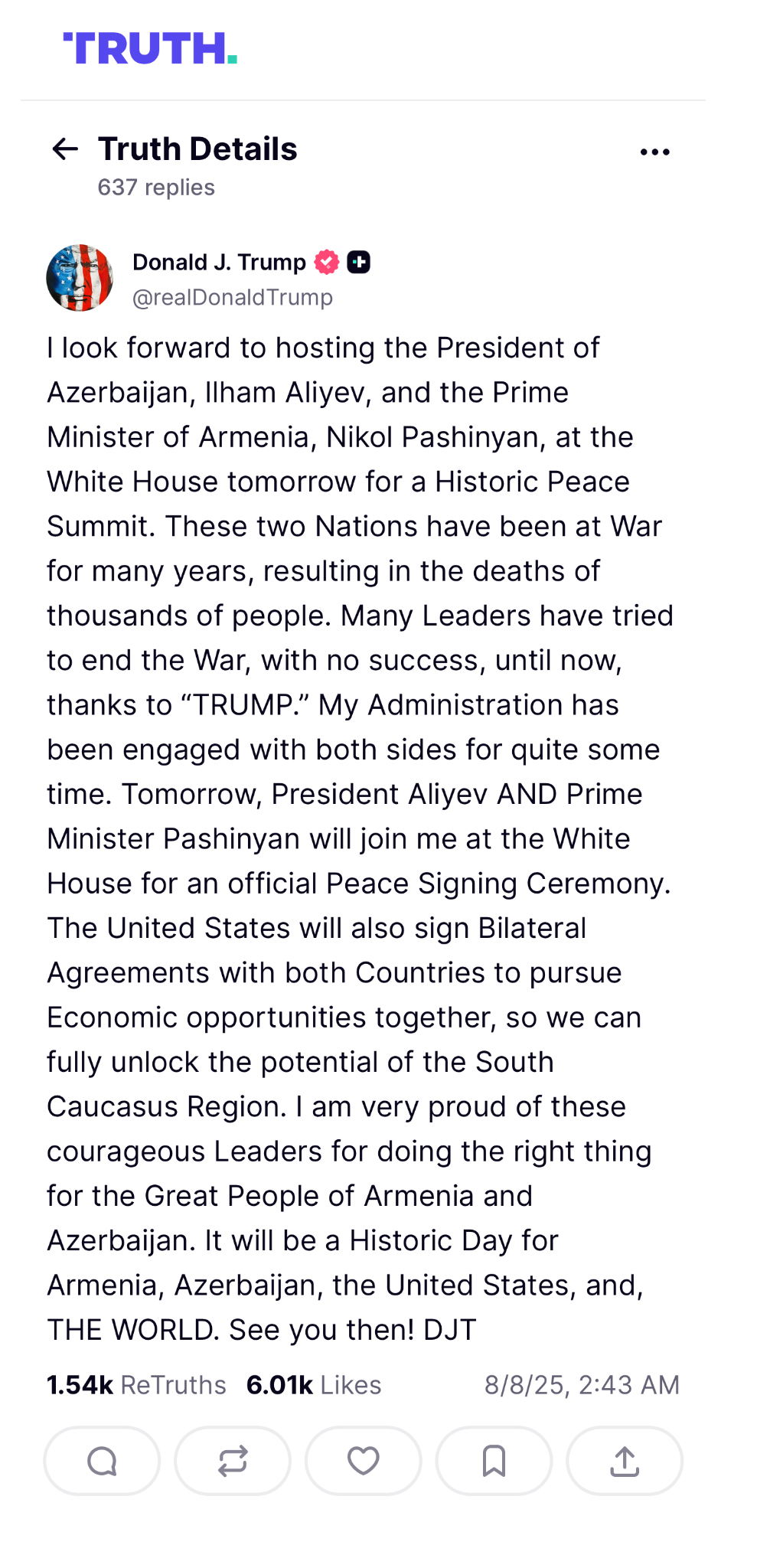The height and width of the screenshot is (1568, 757).
Task: Reply to this Truth
Action: point(102,1461)
